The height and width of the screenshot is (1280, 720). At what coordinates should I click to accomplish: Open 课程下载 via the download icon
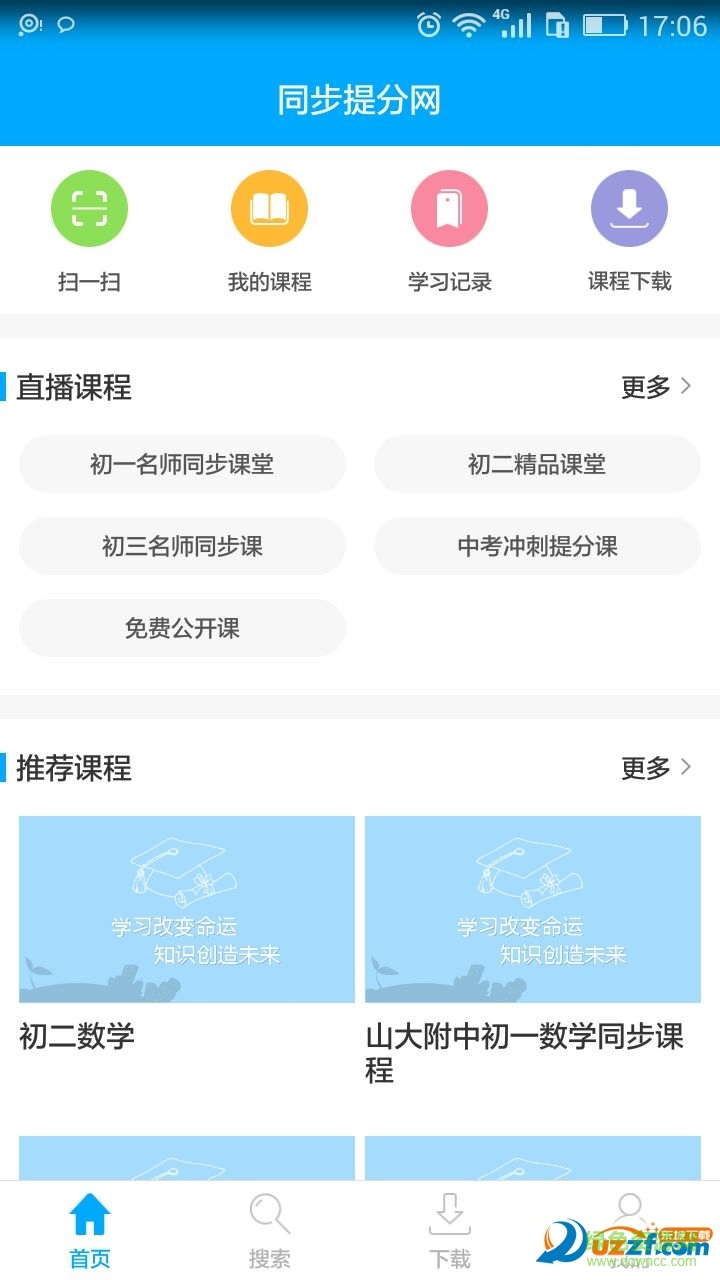coord(629,208)
